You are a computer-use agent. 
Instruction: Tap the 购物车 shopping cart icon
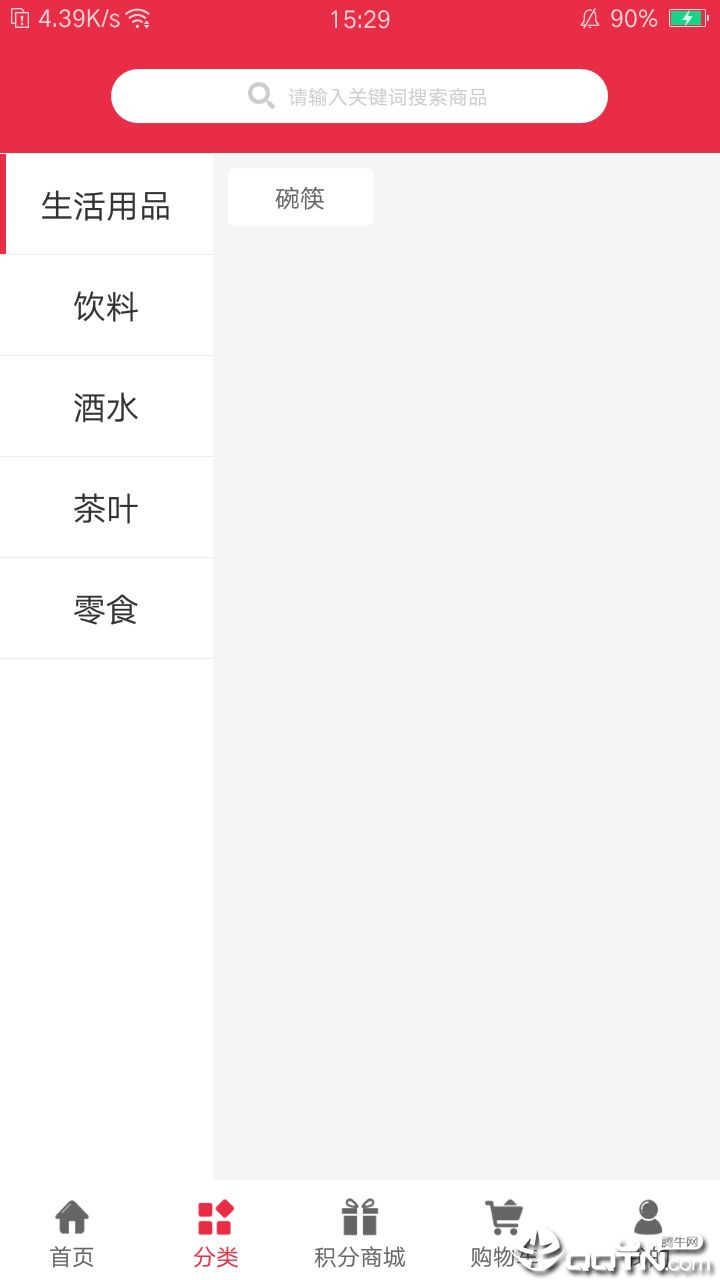click(502, 1215)
